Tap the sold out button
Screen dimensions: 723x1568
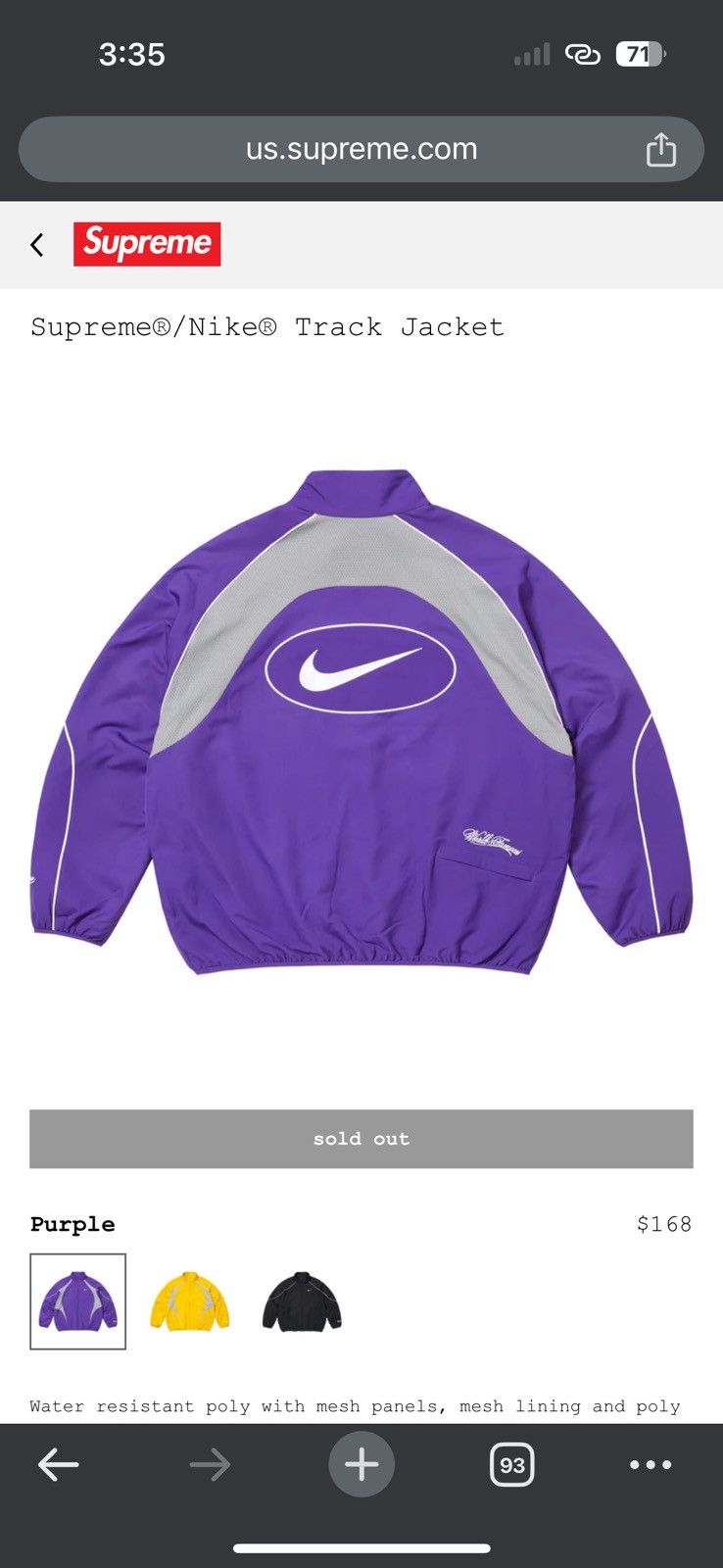coord(361,1139)
